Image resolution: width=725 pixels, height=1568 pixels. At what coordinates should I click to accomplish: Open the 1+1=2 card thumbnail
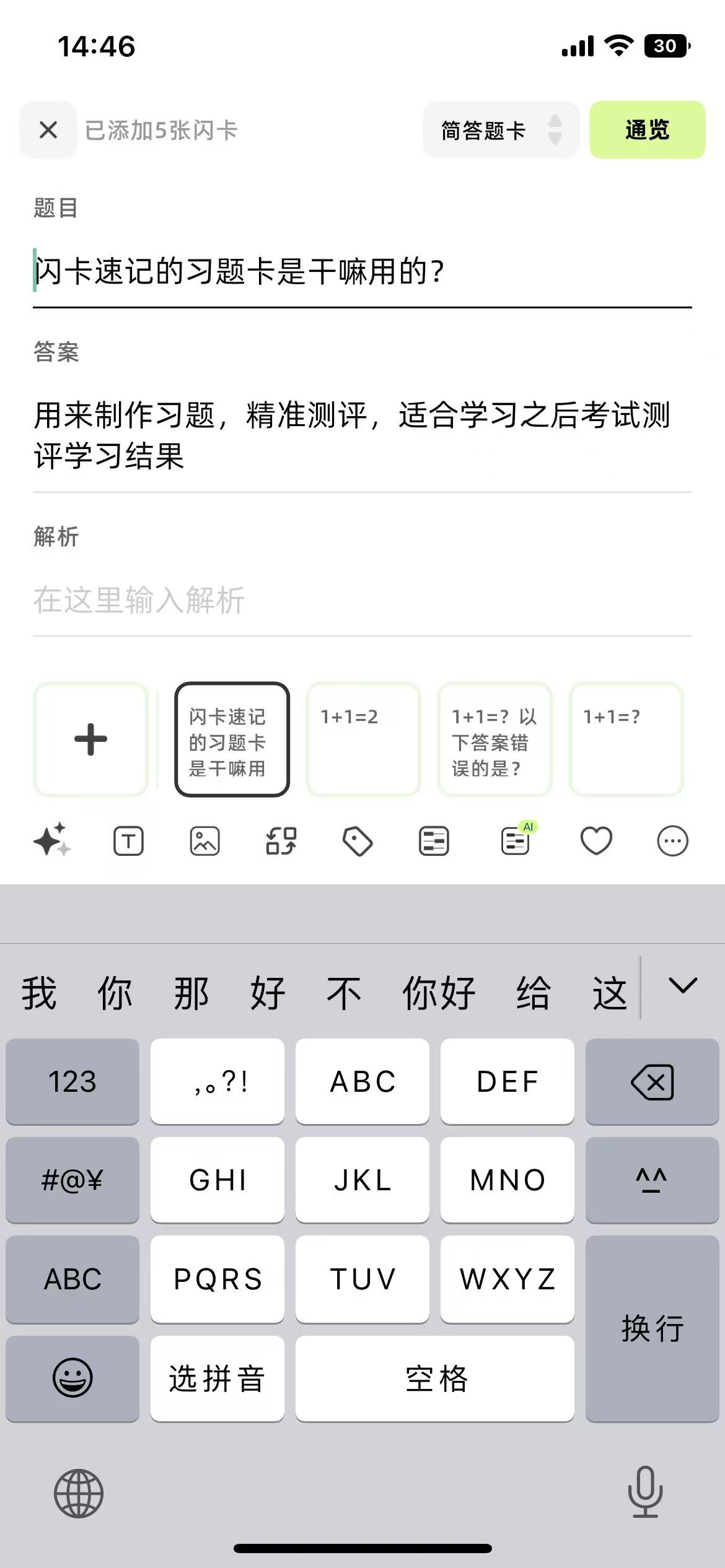(x=364, y=739)
